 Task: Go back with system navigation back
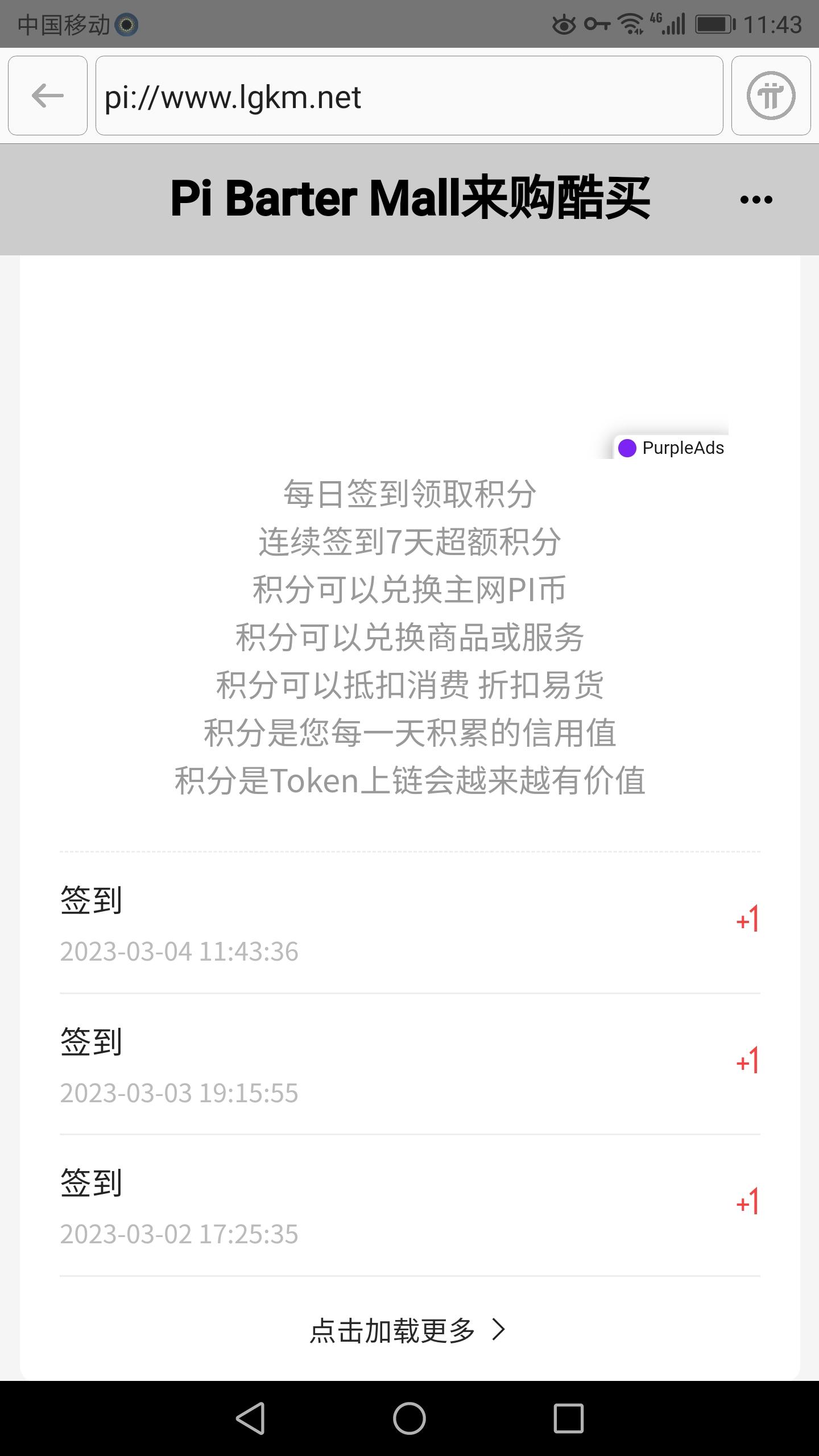tap(250, 1418)
